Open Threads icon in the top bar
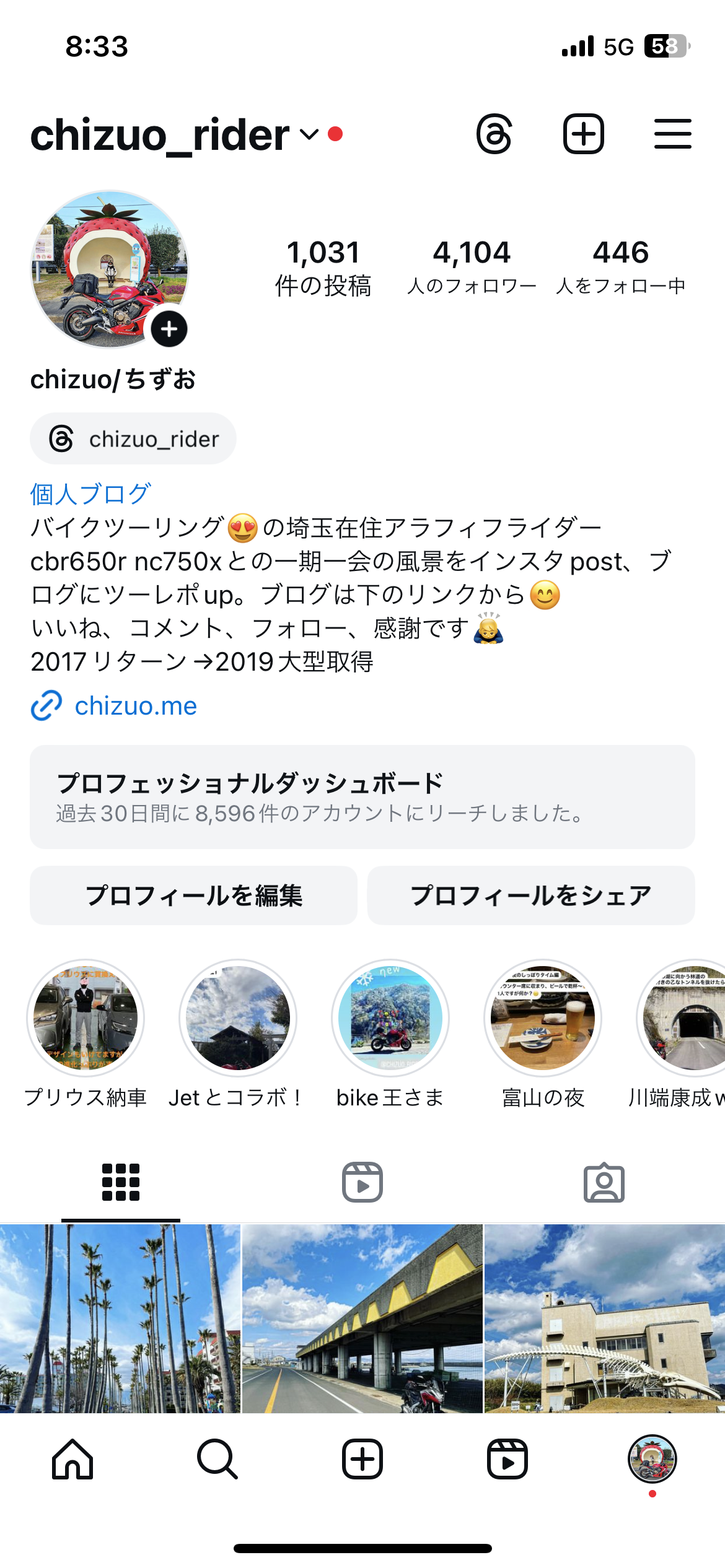The width and height of the screenshot is (725, 1568). click(494, 134)
